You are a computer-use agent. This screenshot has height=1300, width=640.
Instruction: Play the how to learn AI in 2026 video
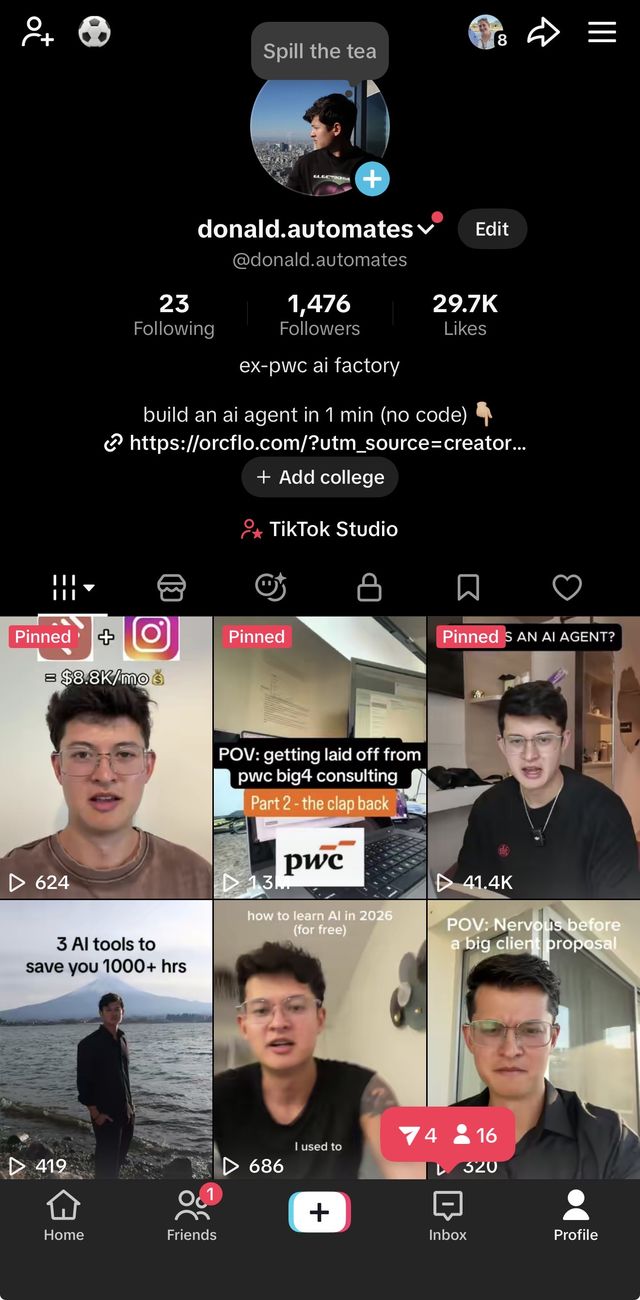pos(320,1040)
